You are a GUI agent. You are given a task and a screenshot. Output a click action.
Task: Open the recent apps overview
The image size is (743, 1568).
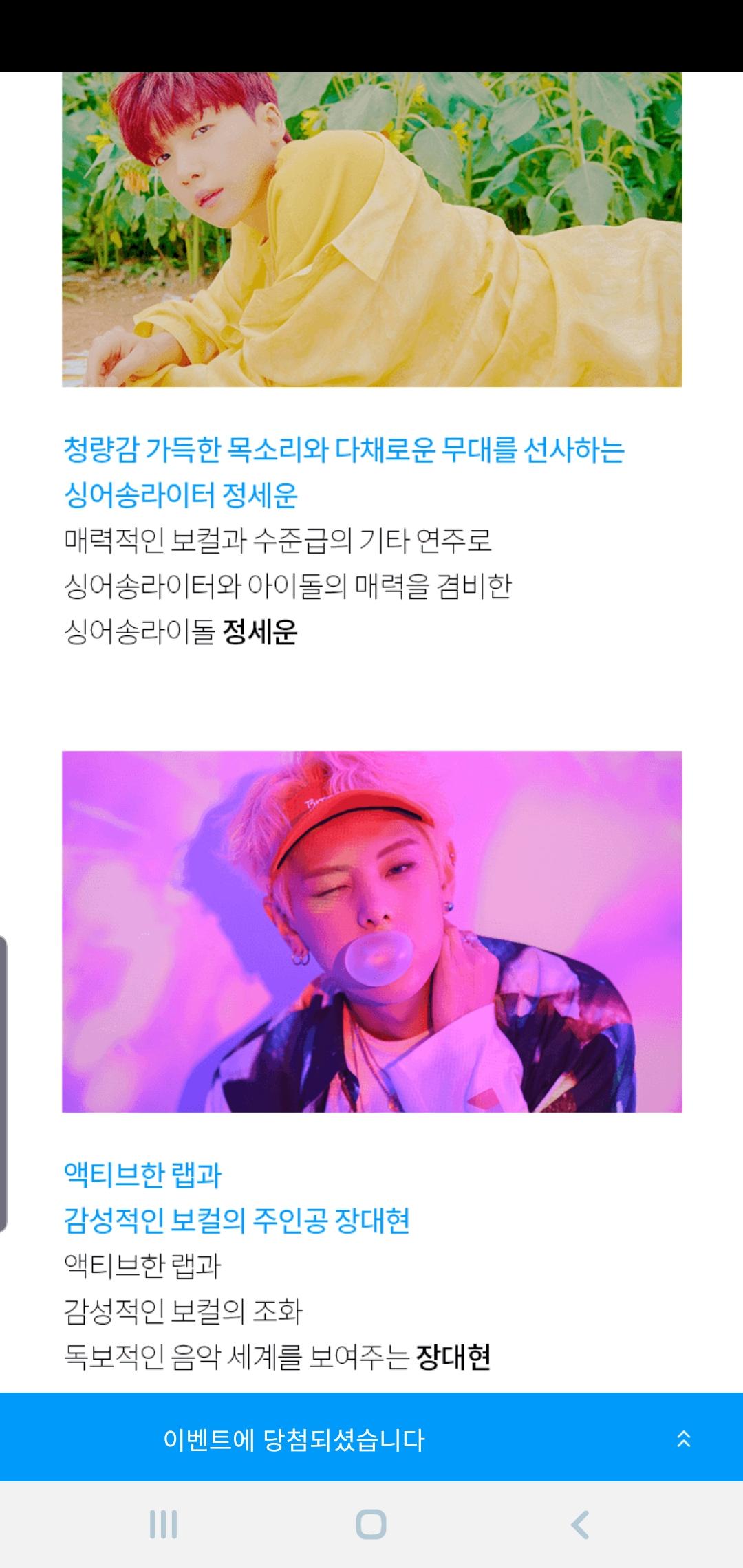pos(163,1525)
